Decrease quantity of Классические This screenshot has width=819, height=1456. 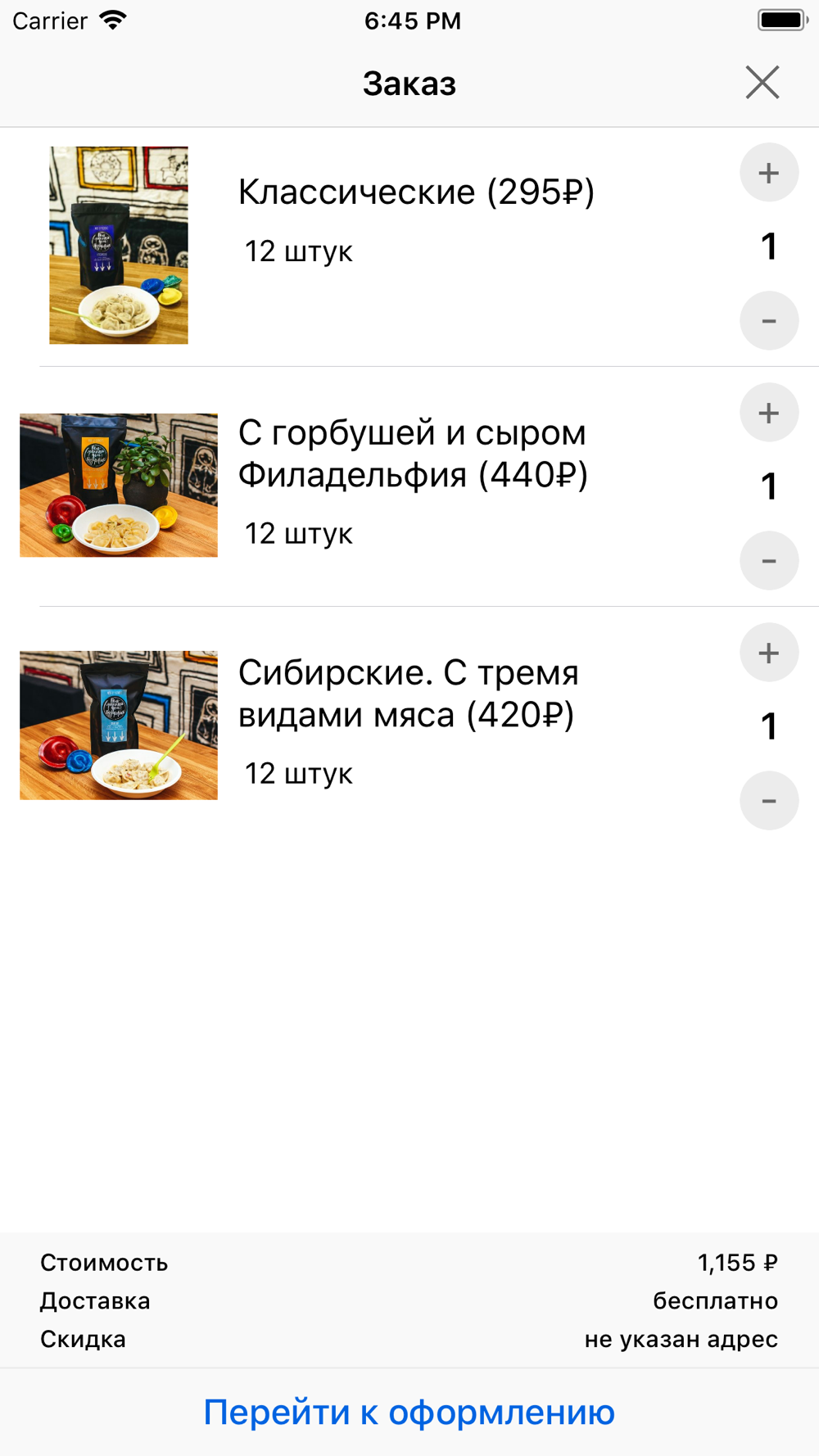point(769,320)
